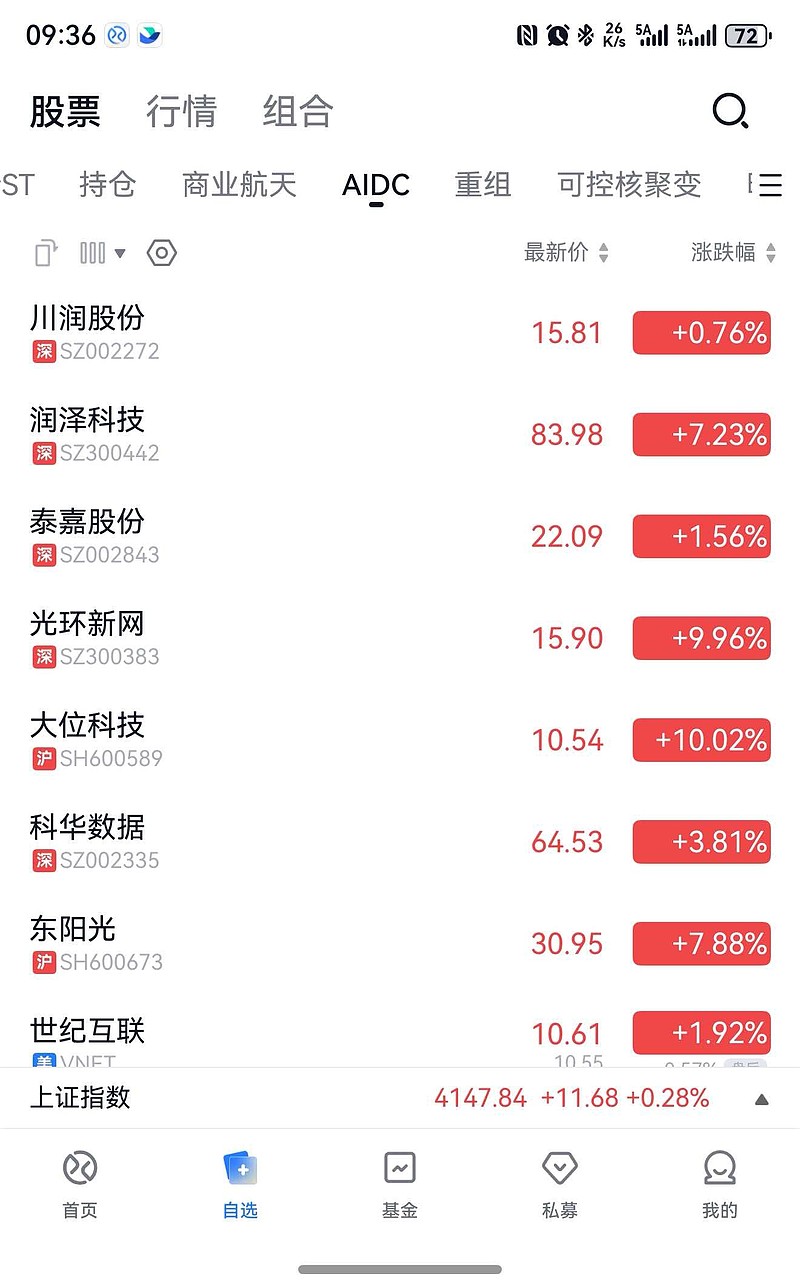Viewport: 800px width, 1285px height.
Task: Switch to the 行情 tab
Action: point(181,111)
